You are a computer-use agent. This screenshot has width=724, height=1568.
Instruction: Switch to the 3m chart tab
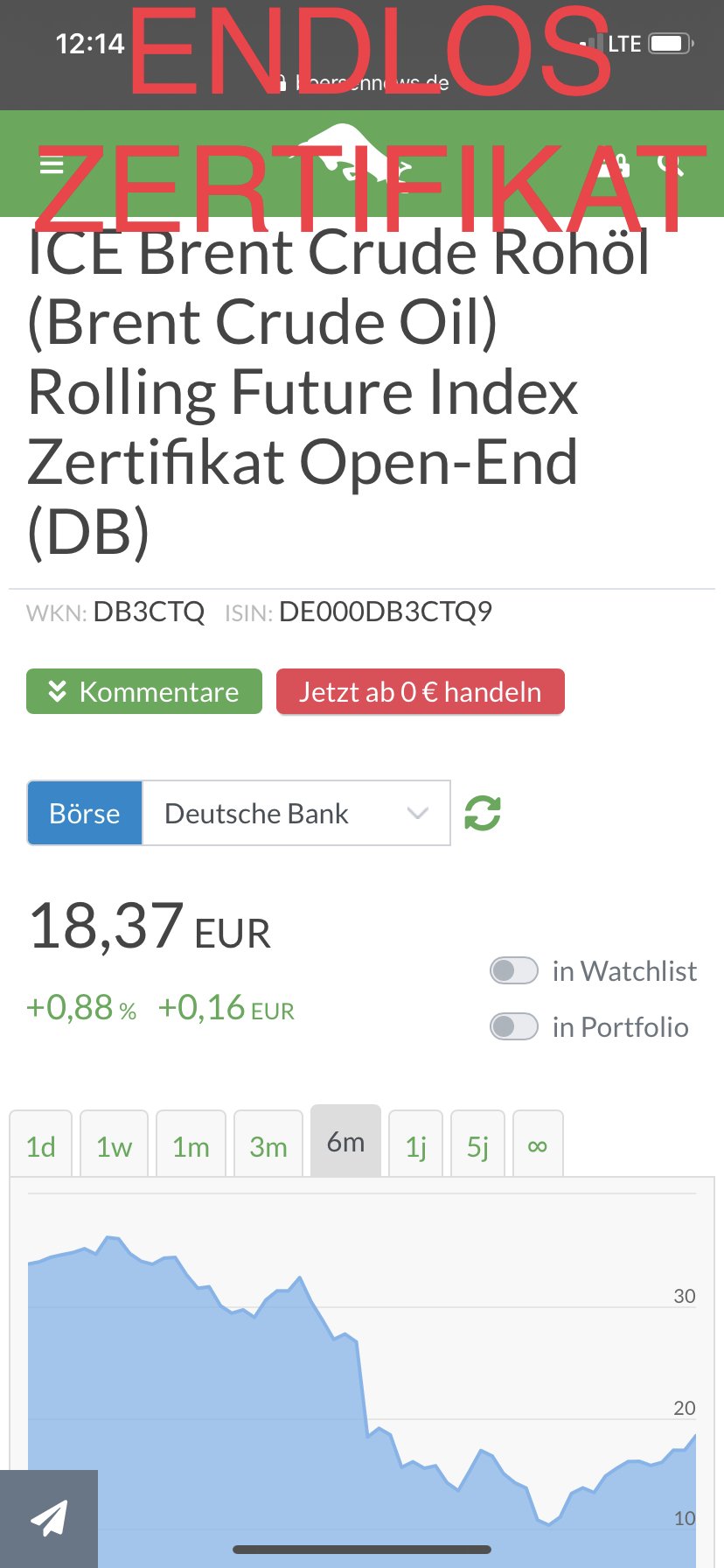point(268,1145)
